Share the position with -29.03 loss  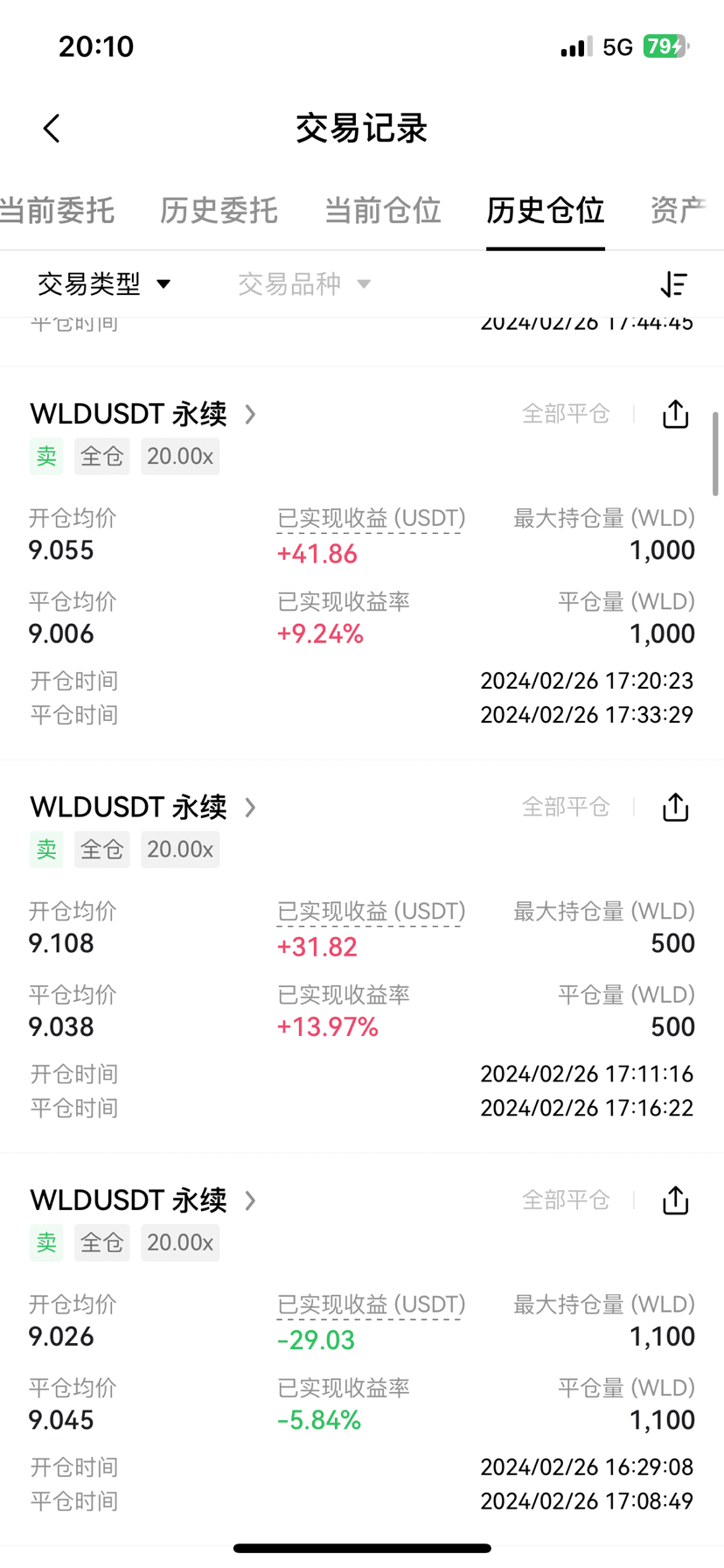pos(675,1200)
